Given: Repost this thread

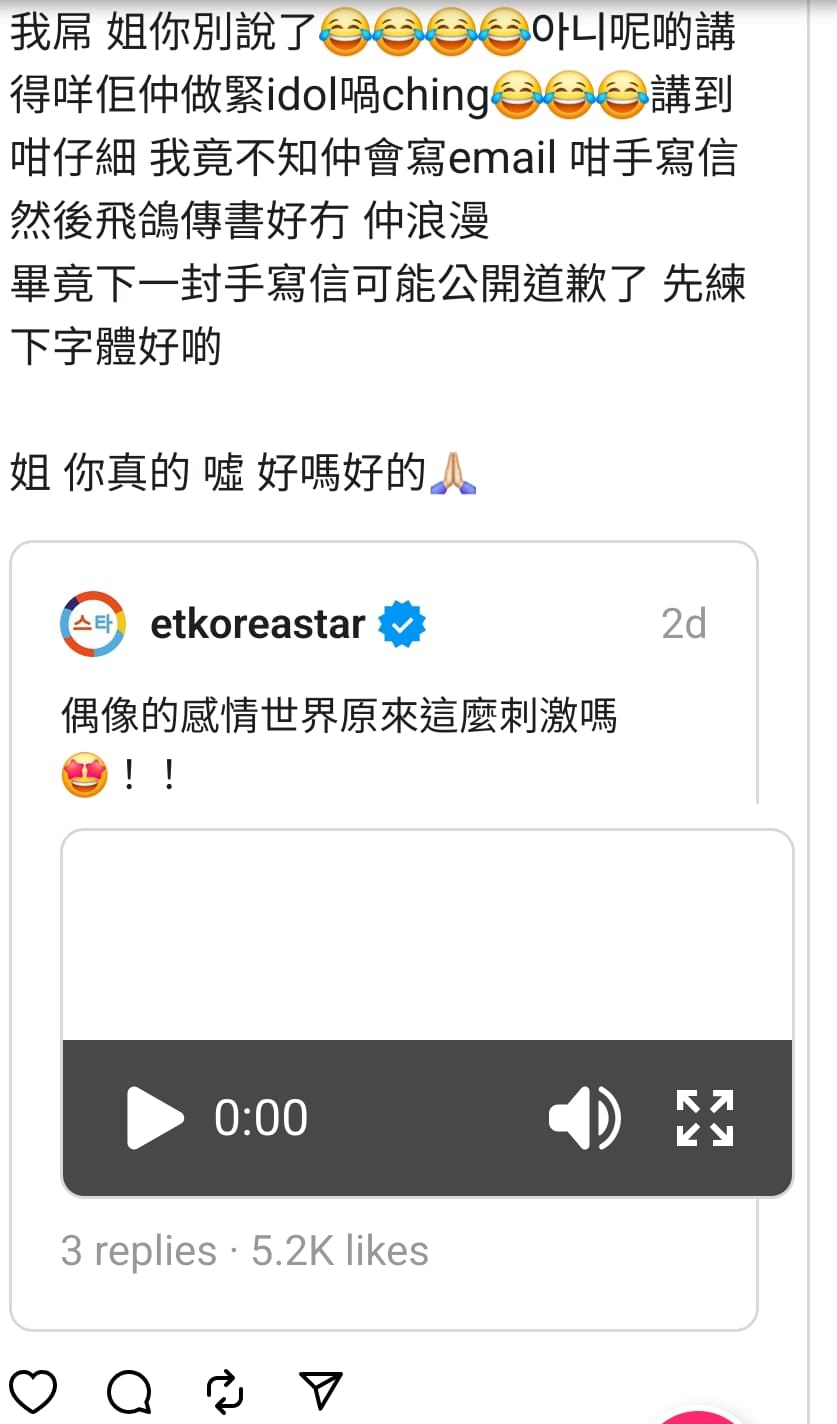Looking at the screenshot, I should tap(224, 1390).
